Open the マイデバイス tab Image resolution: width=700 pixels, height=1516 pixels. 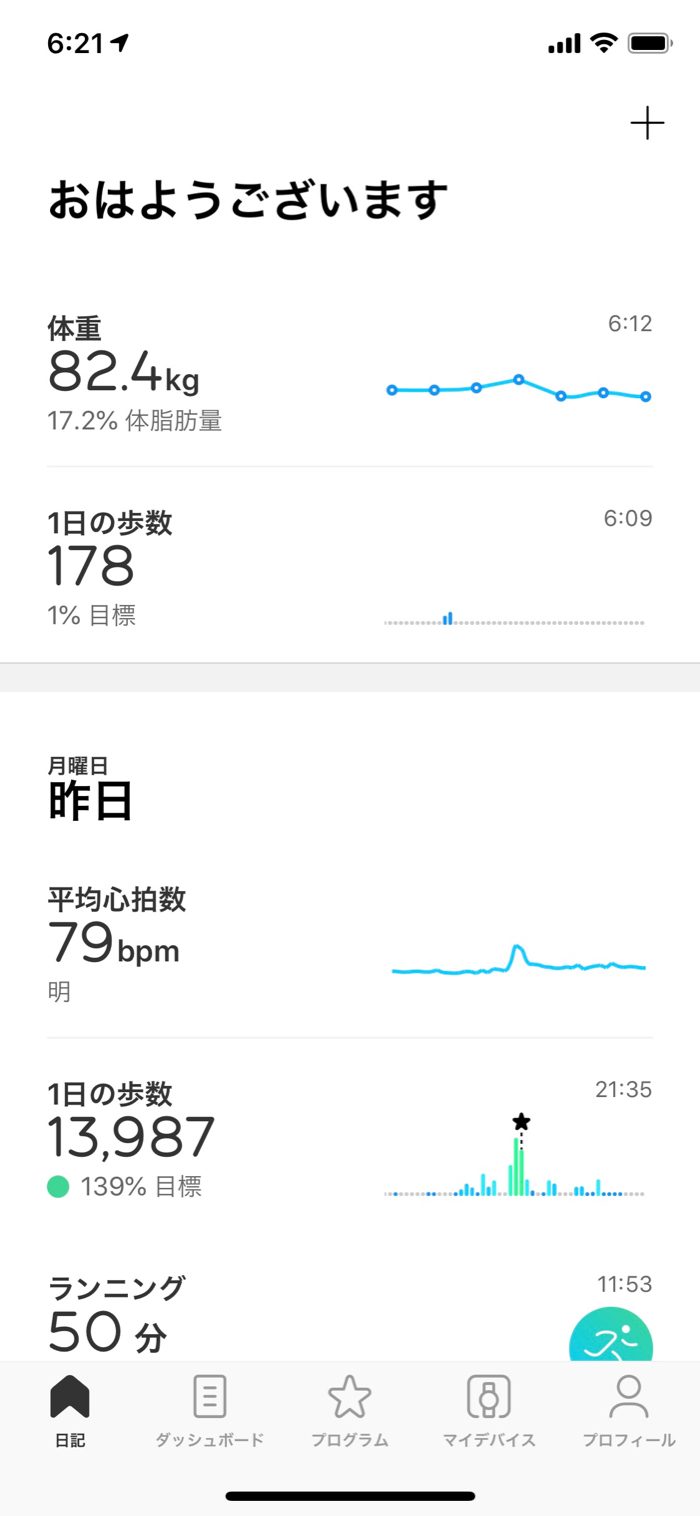[489, 1411]
